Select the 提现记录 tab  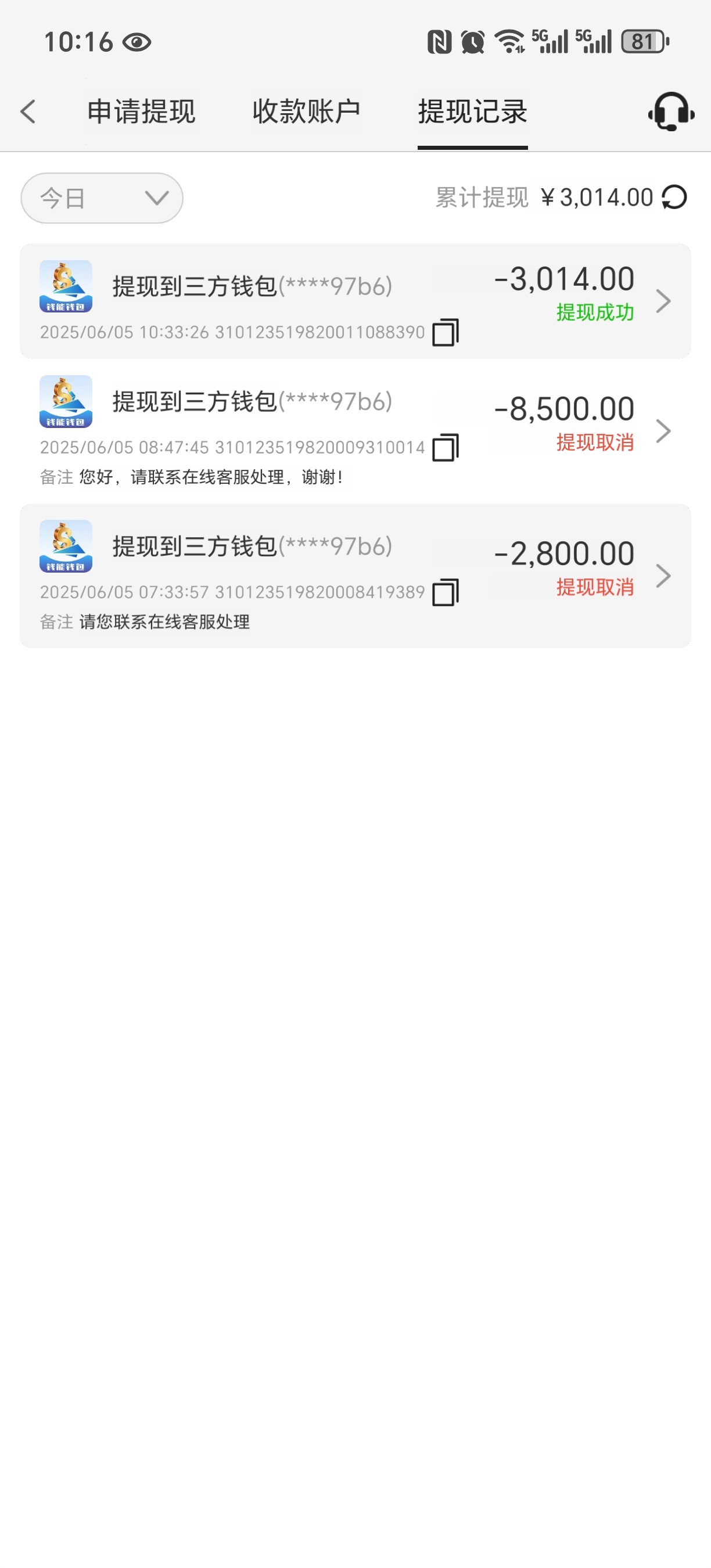click(472, 112)
